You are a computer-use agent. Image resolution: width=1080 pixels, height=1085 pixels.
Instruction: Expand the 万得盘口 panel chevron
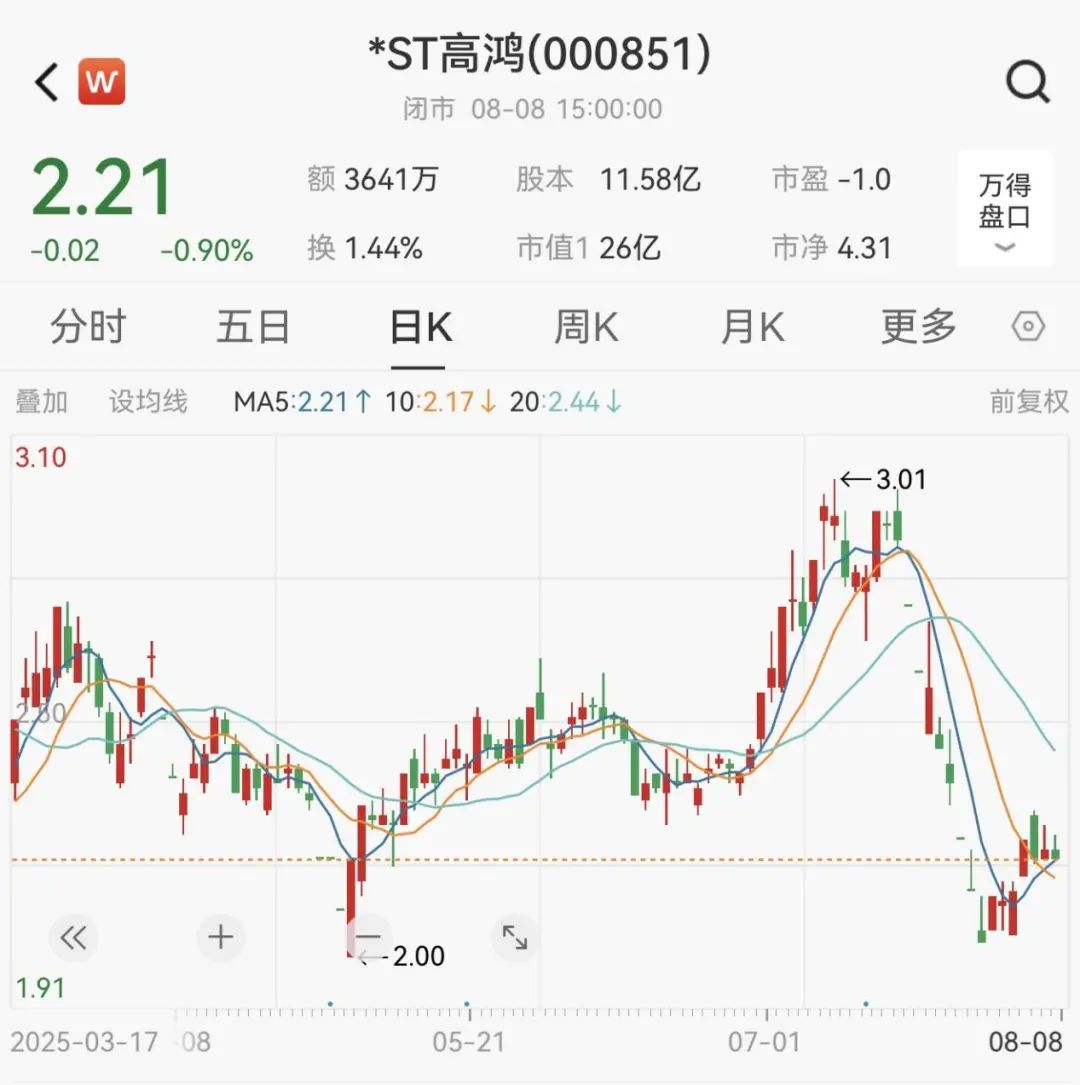(1004, 247)
